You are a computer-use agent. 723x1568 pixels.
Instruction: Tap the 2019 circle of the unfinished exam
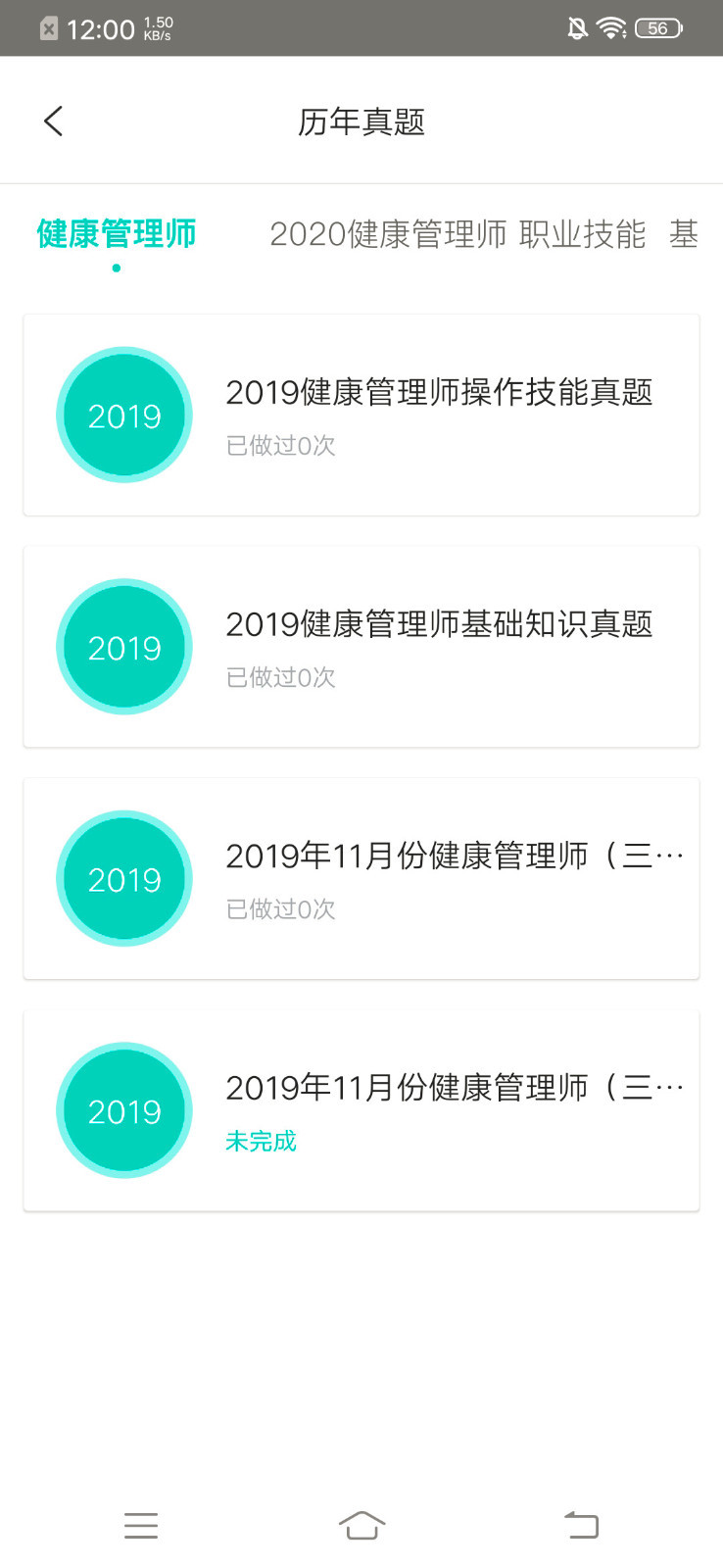click(124, 1110)
